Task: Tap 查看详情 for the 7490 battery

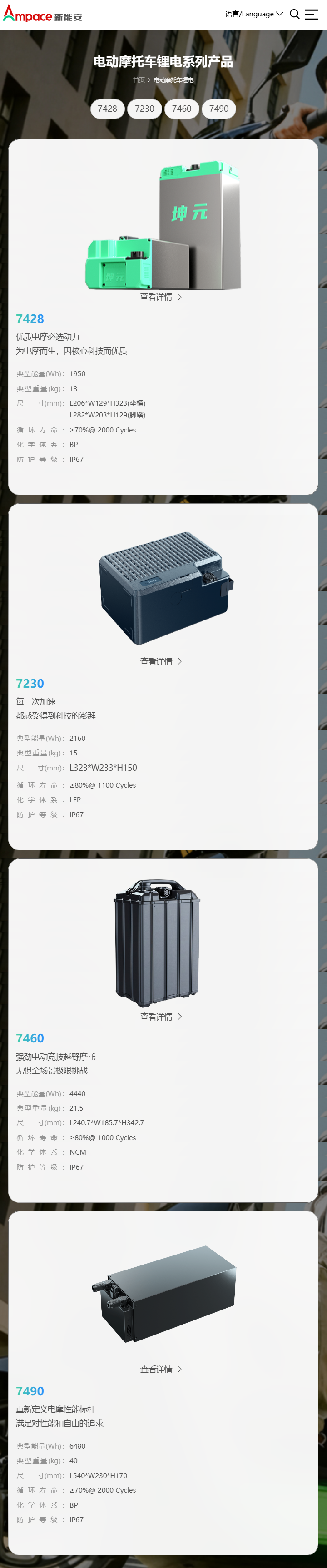Action: (x=161, y=1370)
